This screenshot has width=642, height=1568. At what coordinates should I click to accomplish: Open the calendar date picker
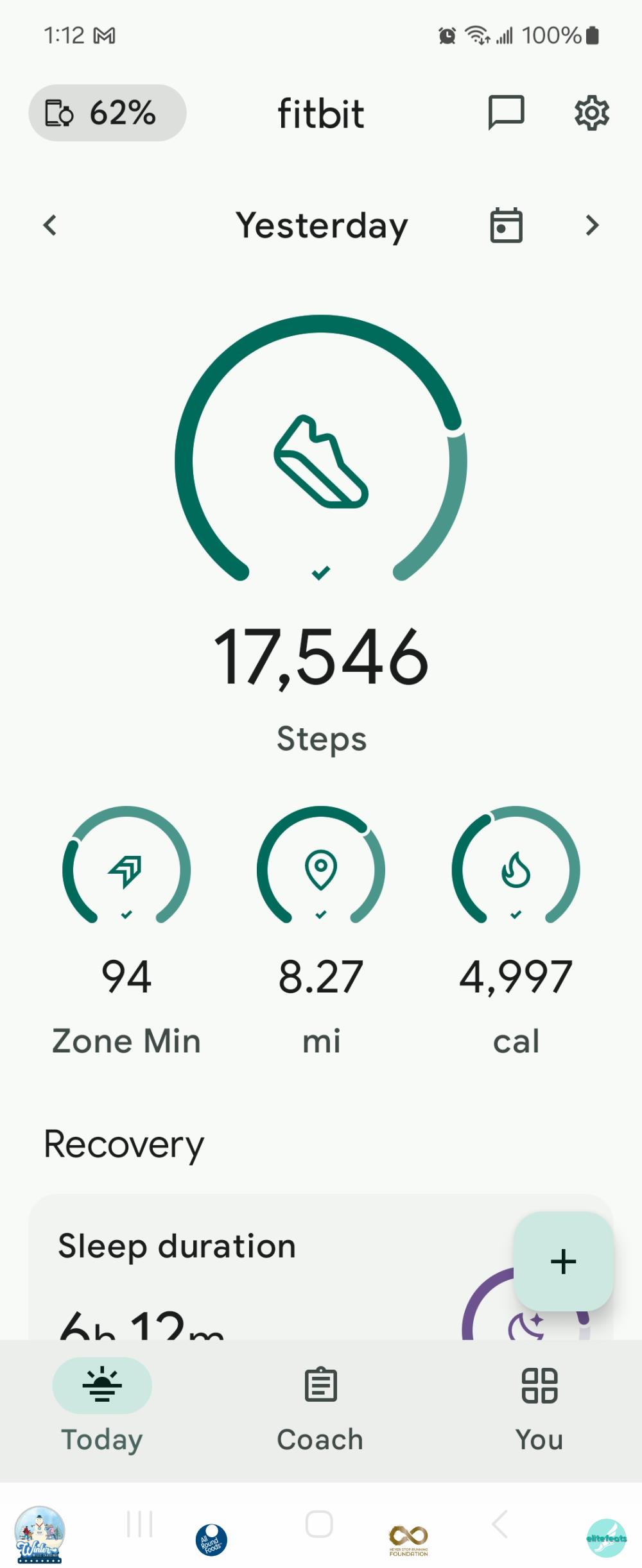tap(506, 225)
